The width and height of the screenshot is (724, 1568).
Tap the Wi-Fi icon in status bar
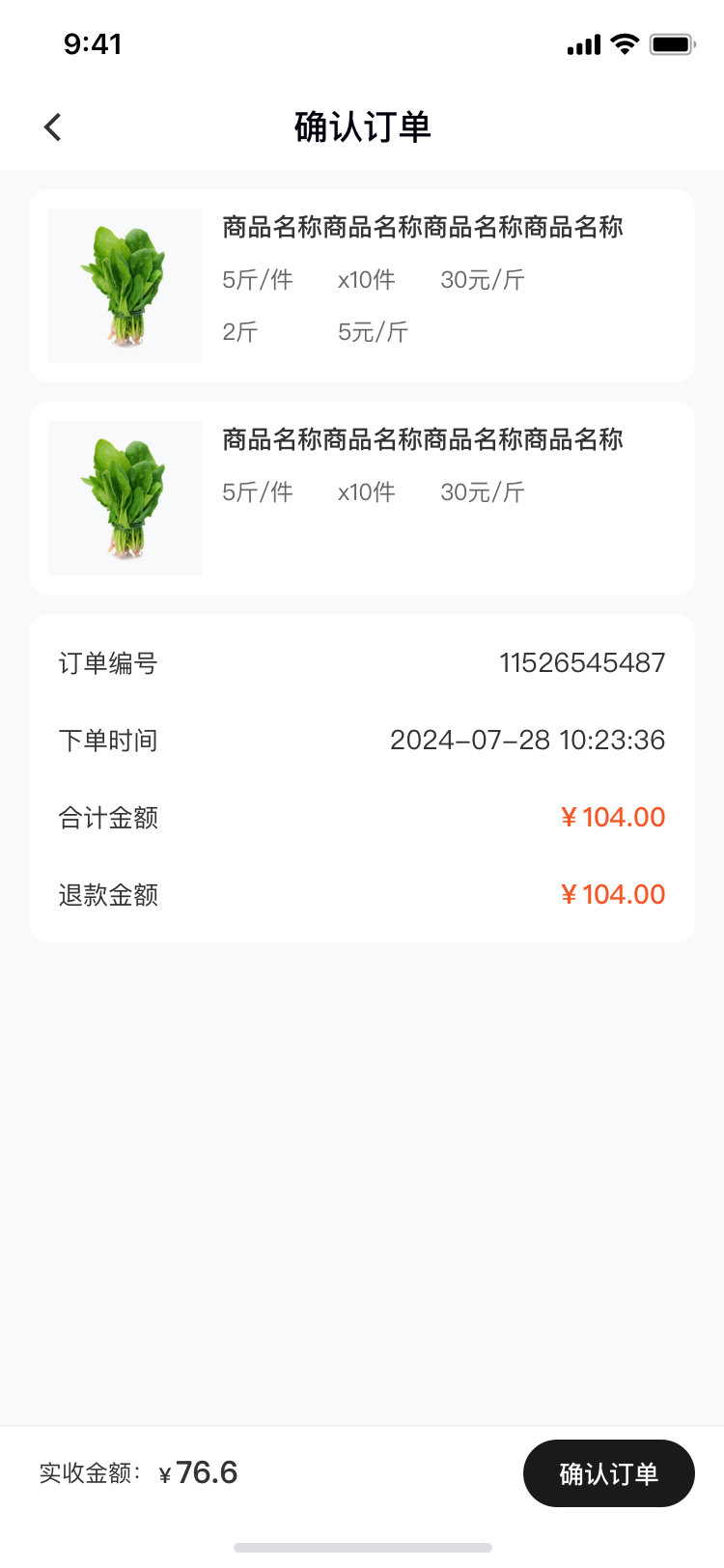[x=624, y=42]
